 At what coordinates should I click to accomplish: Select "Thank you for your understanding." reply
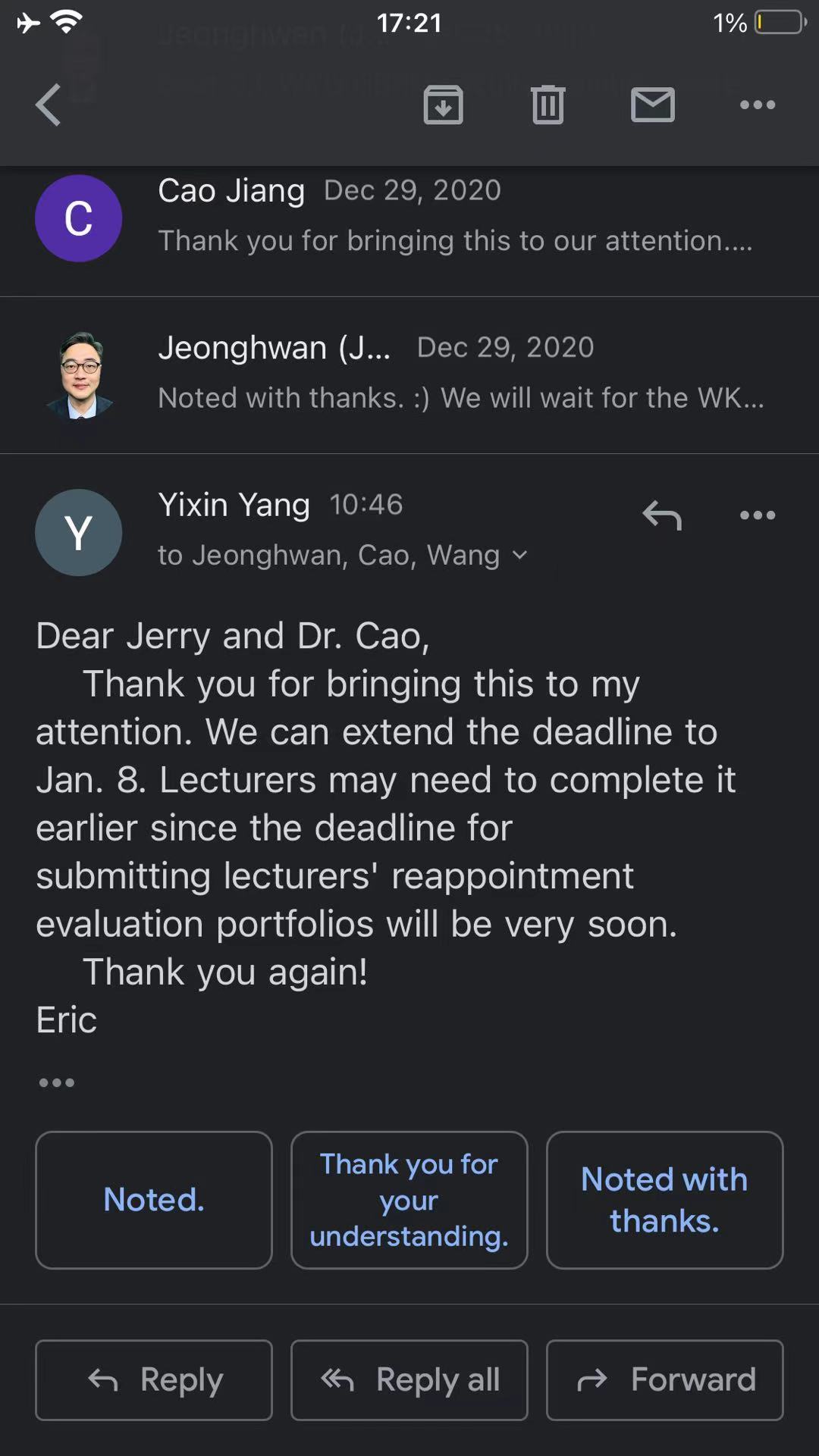(x=409, y=1200)
